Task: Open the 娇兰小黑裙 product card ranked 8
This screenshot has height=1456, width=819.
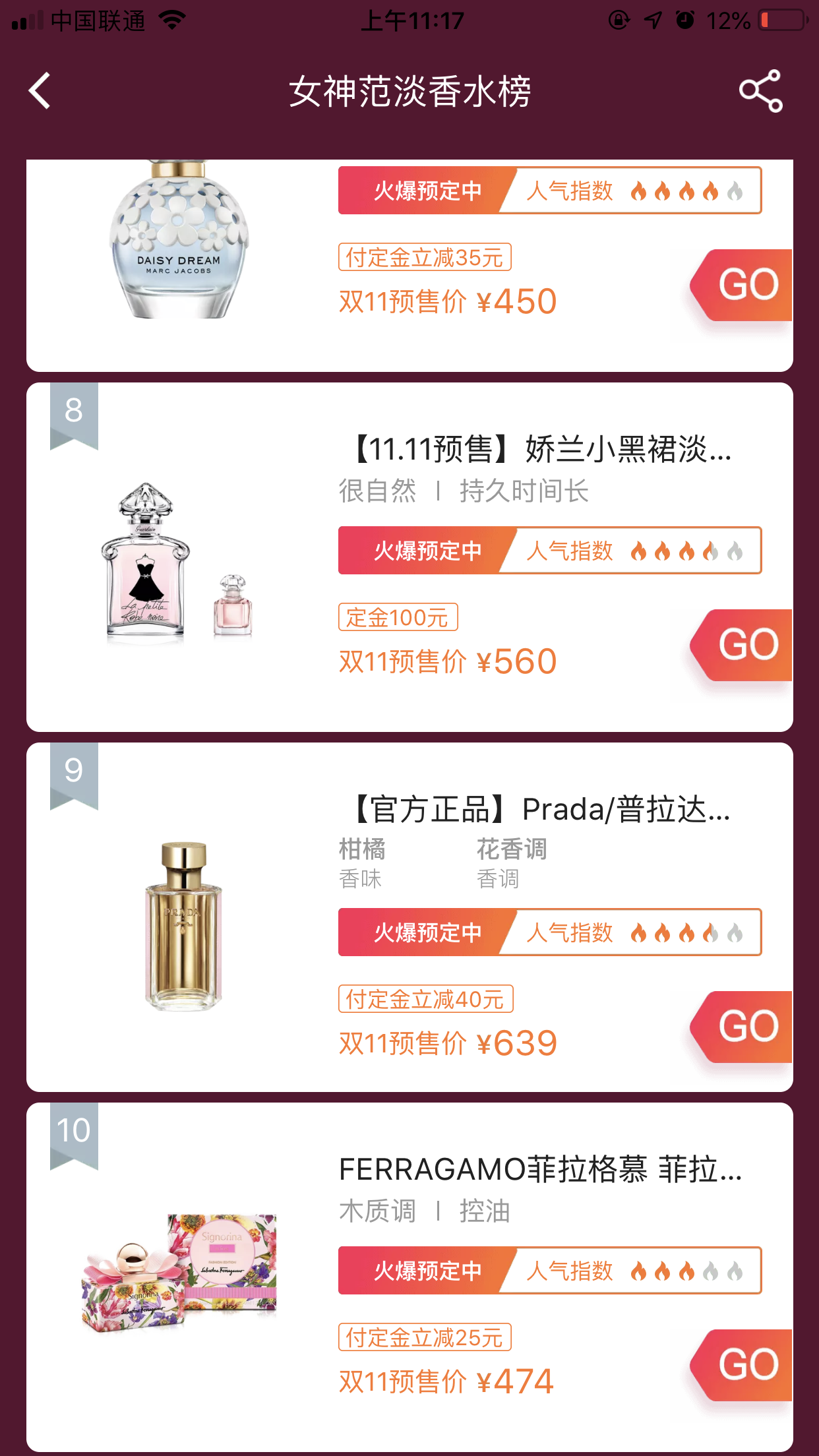Action: 542,450
